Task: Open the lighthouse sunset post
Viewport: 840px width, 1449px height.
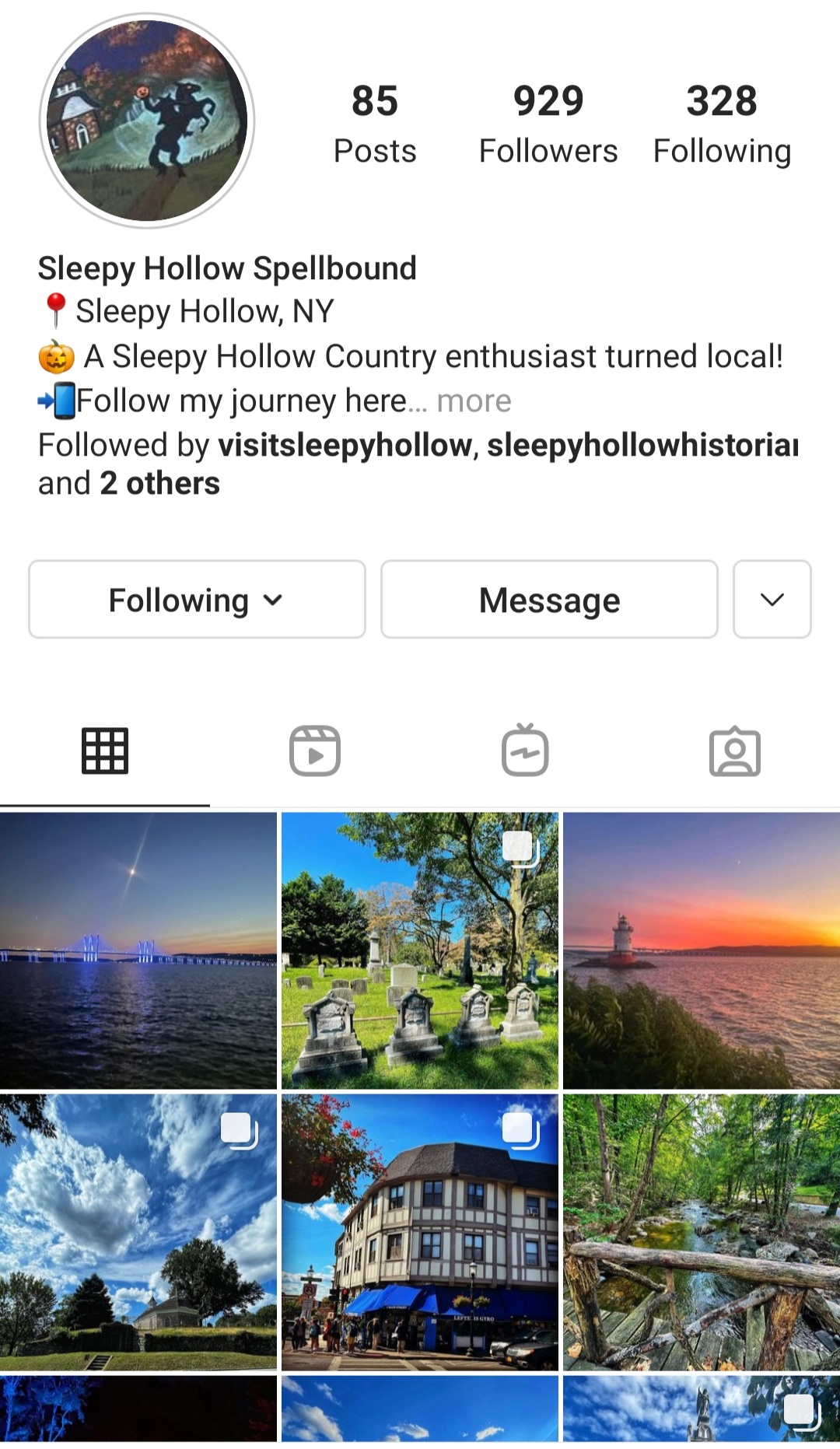Action: 702,950
